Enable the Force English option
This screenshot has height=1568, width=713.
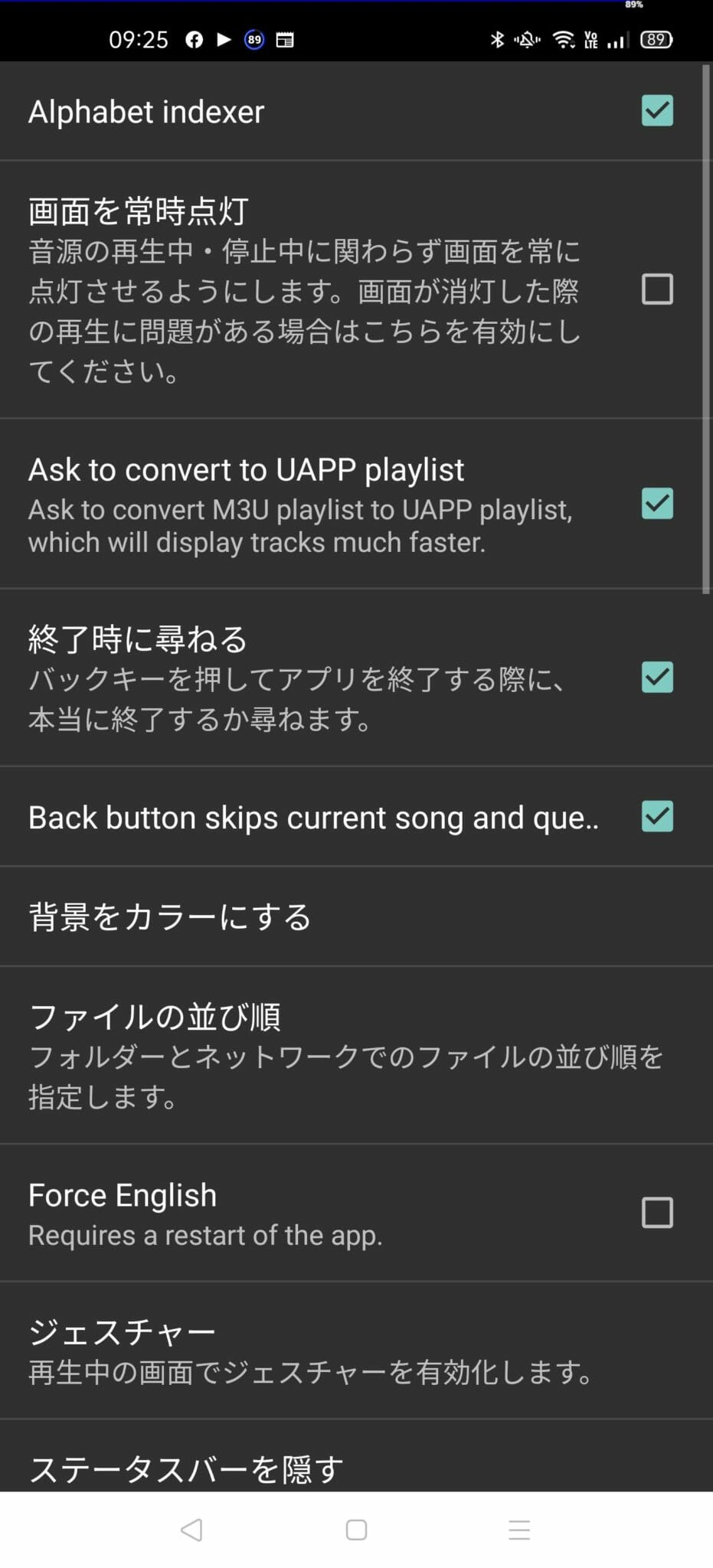[656, 1213]
